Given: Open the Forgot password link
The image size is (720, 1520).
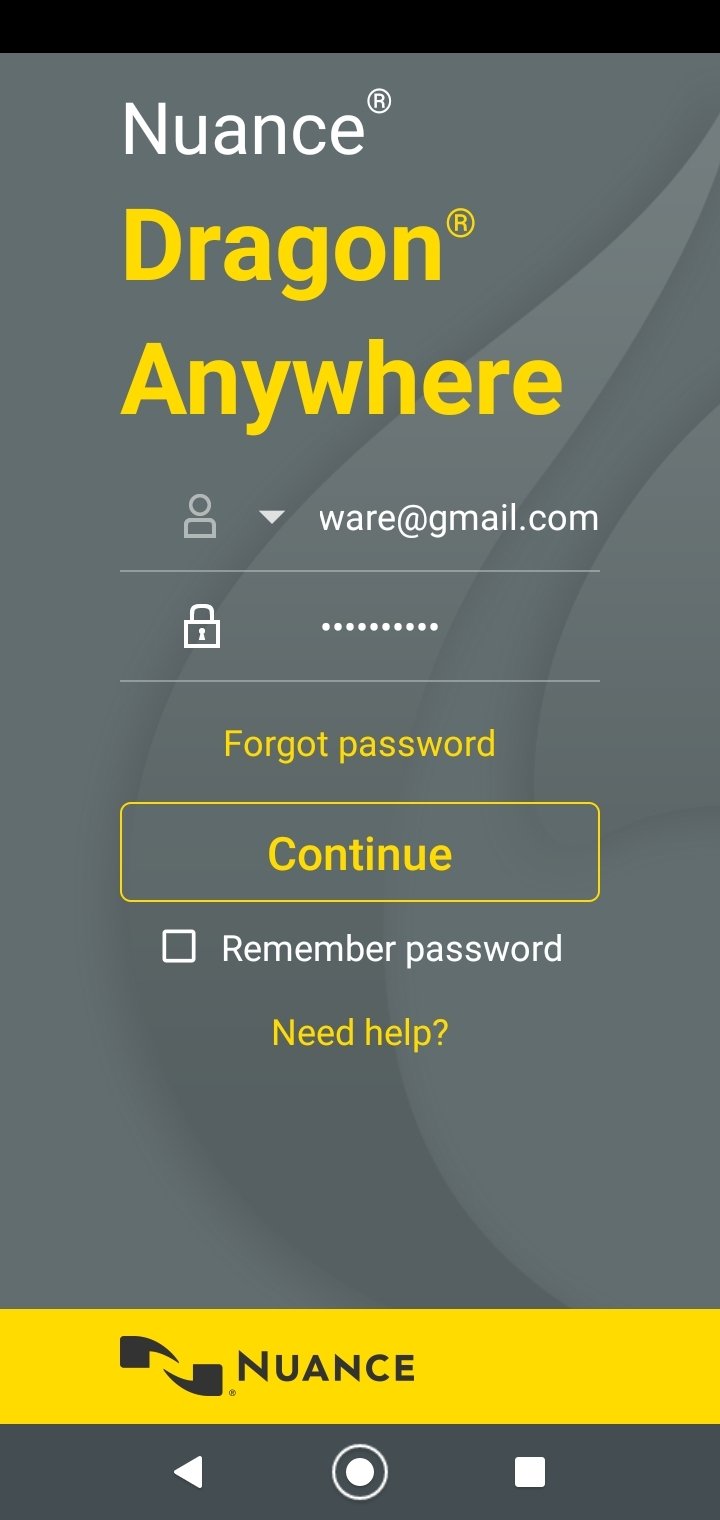Looking at the screenshot, I should click(x=360, y=744).
